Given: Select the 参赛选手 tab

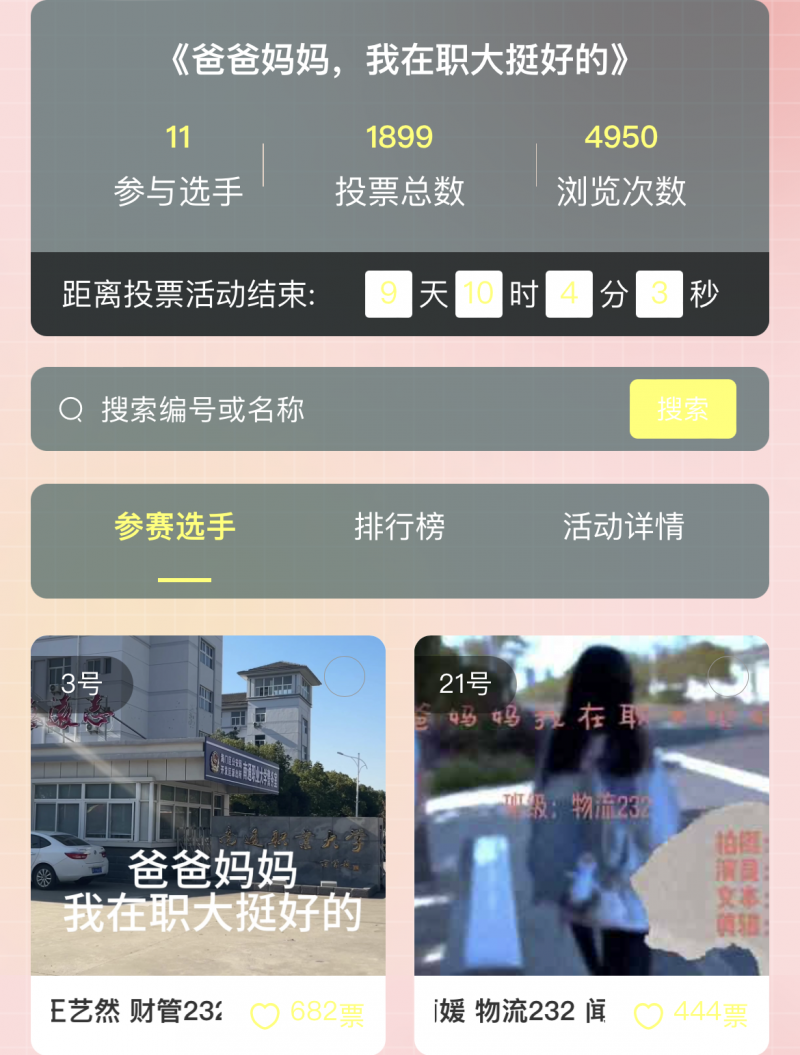Looking at the screenshot, I should coord(175,526).
